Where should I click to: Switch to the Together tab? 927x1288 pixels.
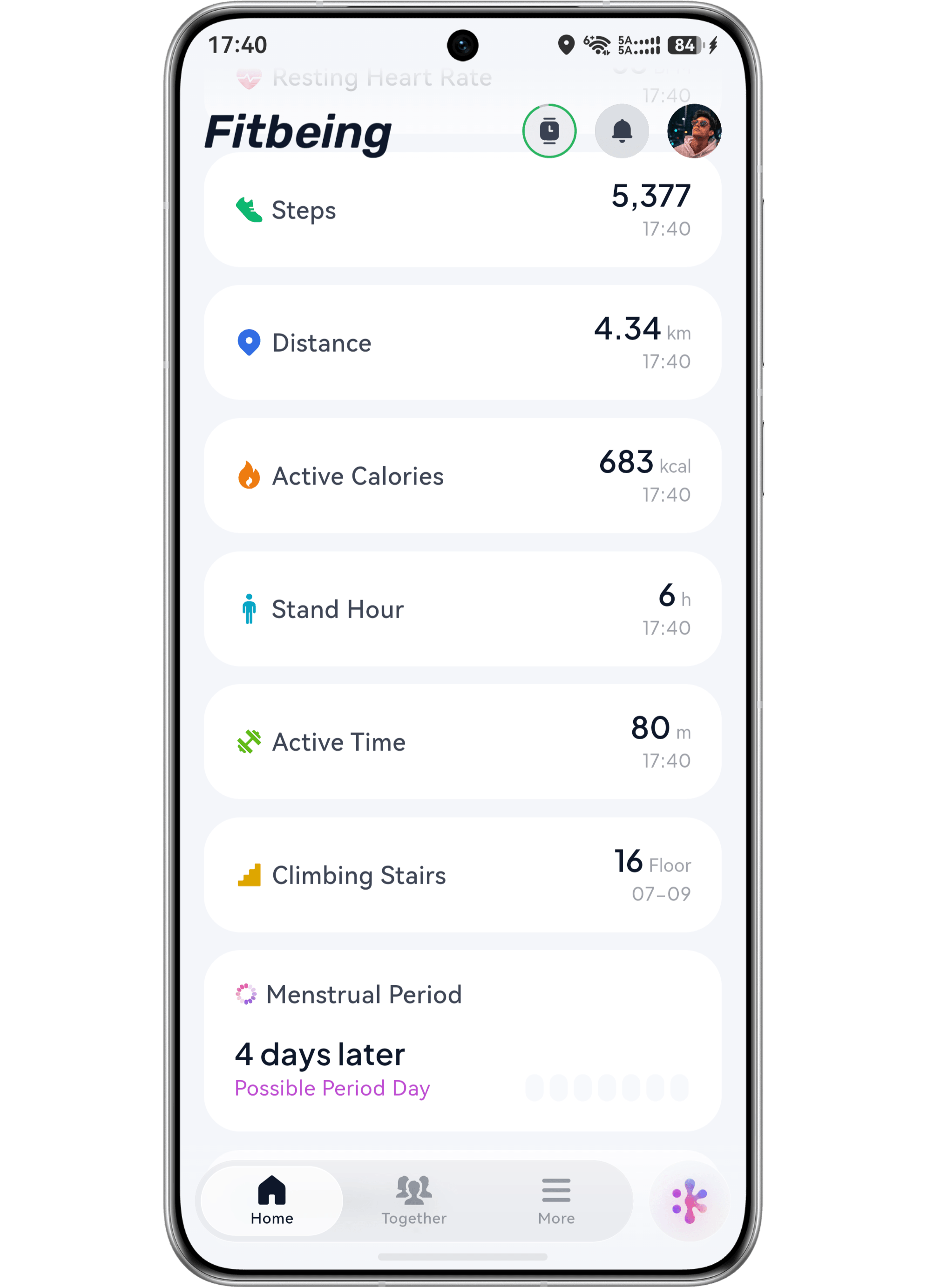(x=414, y=1200)
